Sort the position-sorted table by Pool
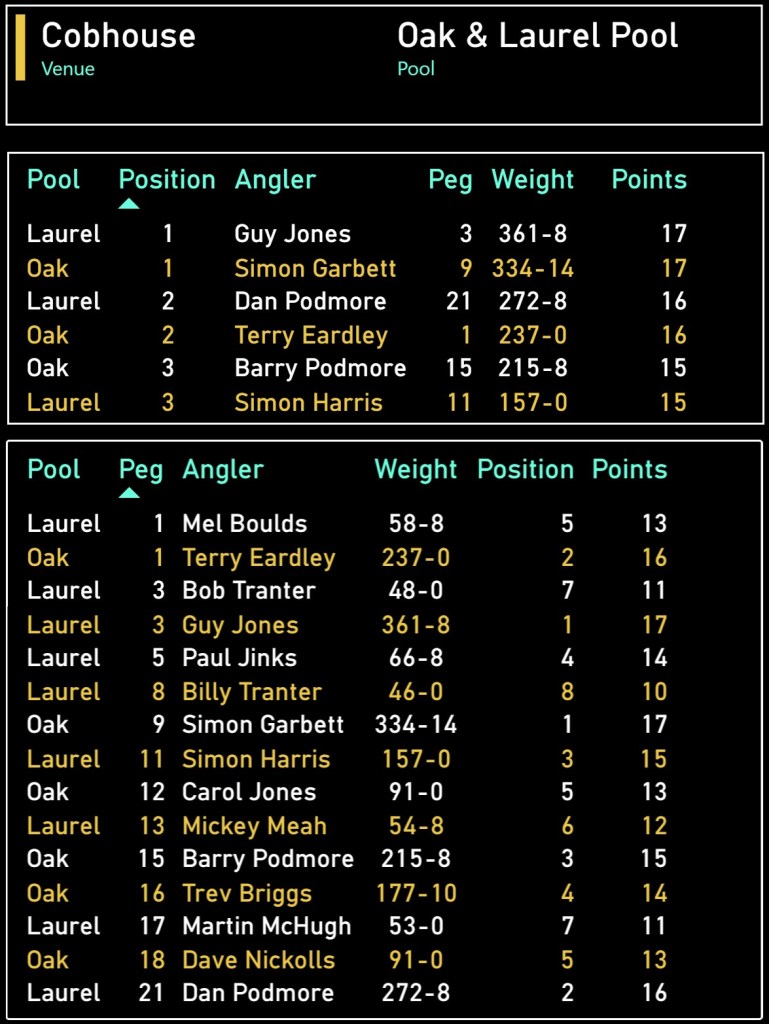Viewport: 769px width, 1024px height. pos(53,180)
